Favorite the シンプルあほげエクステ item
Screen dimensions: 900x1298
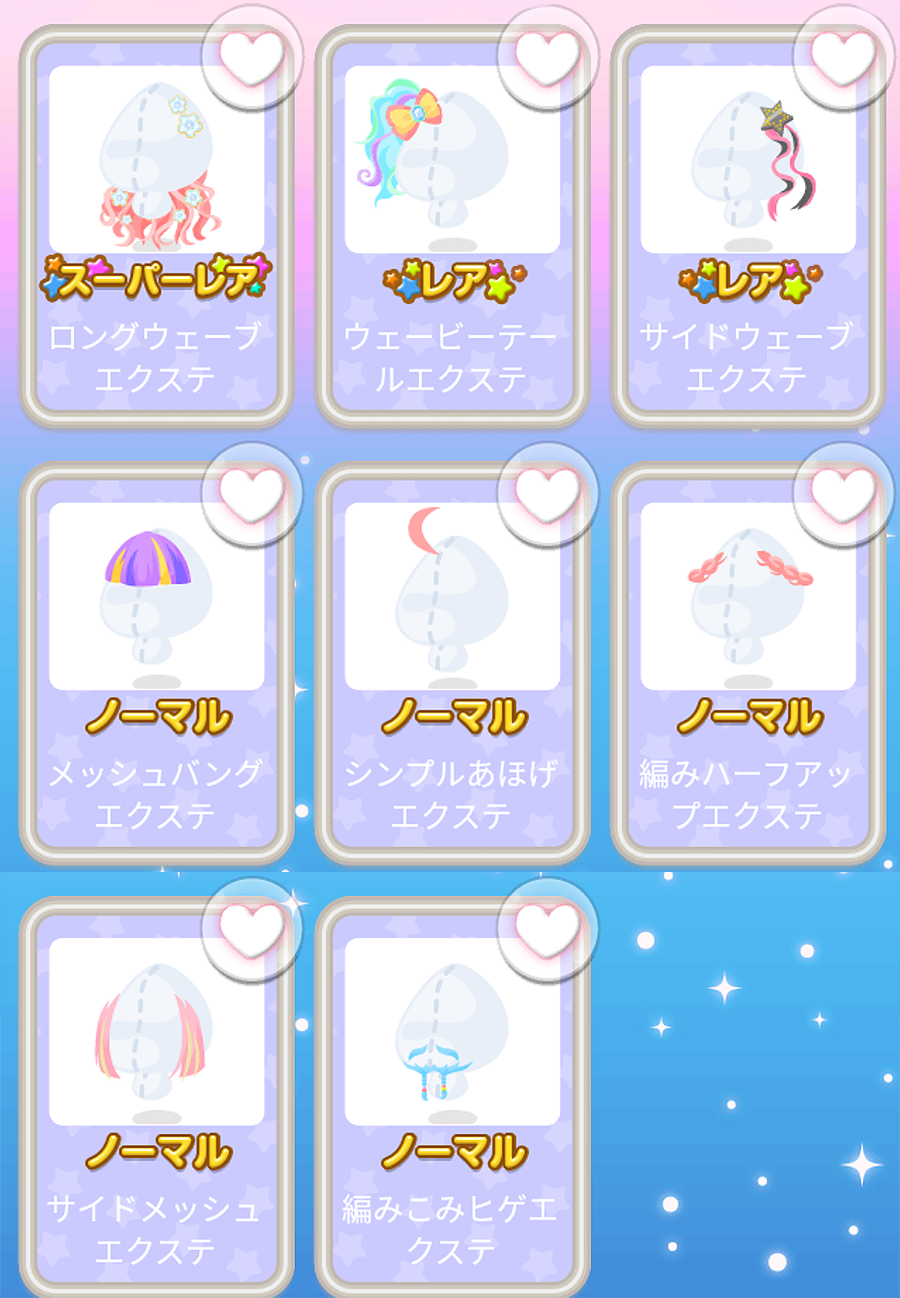547,494
